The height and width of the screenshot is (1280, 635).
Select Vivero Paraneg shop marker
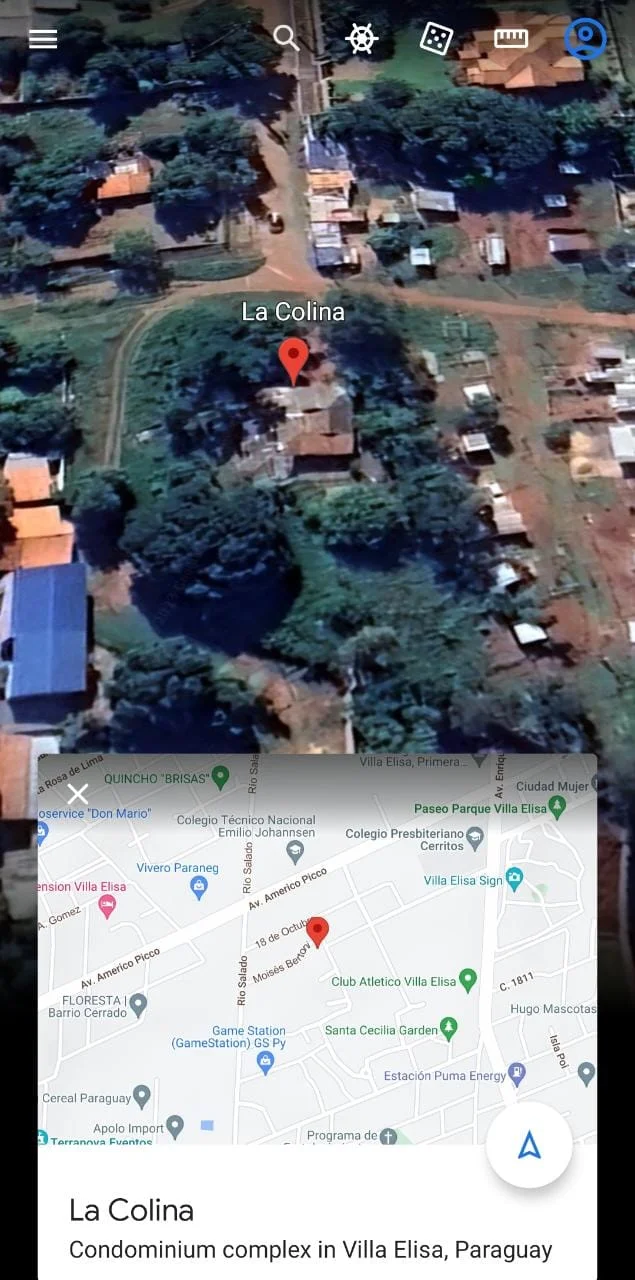click(199, 885)
